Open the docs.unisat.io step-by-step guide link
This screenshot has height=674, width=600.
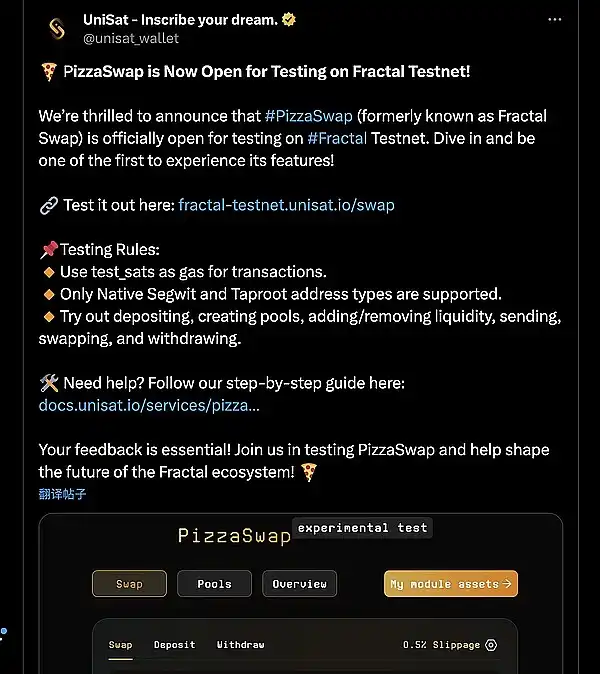pos(149,405)
